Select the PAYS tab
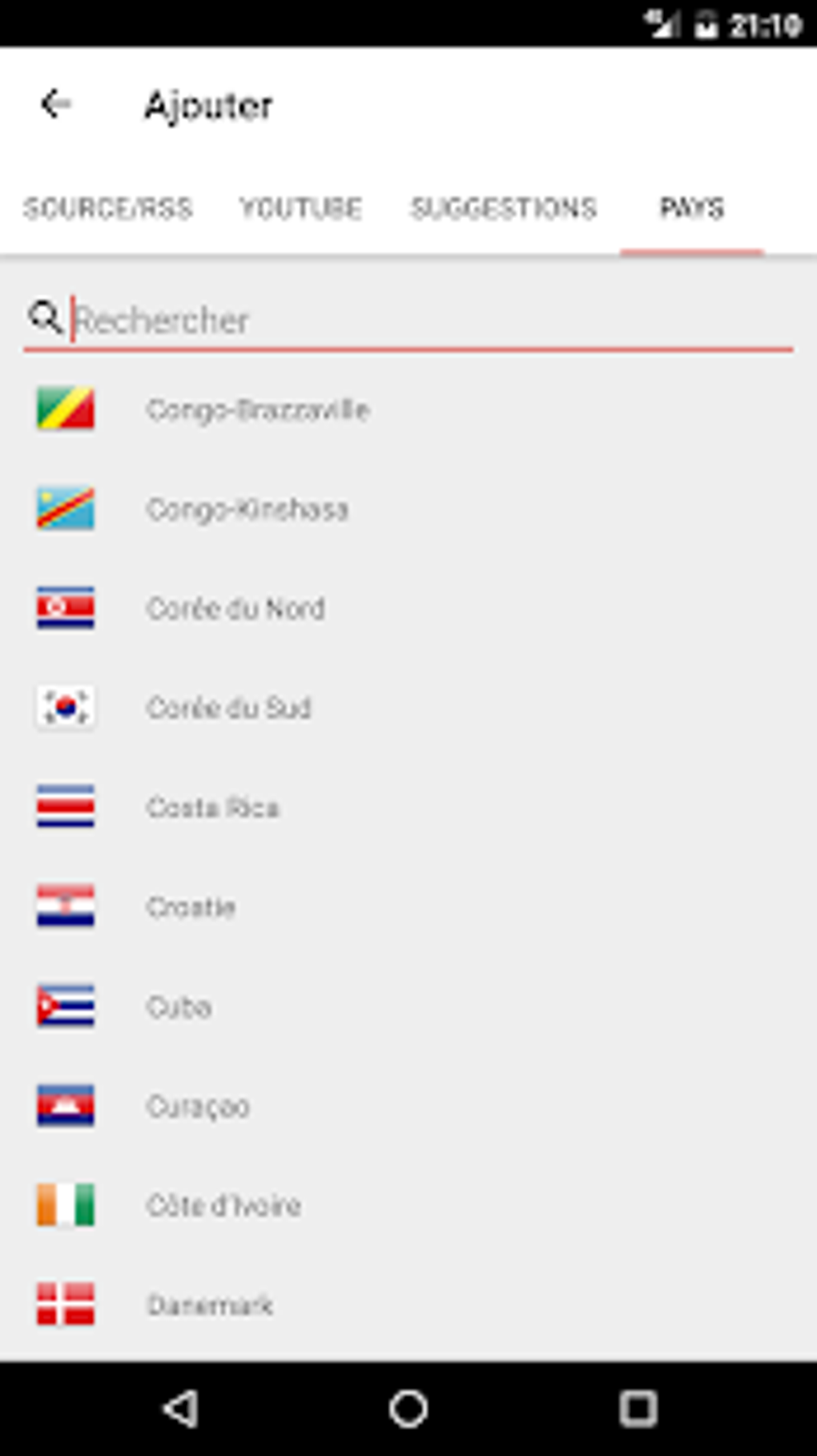The height and width of the screenshot is (1456, 817). coord(691,208)
